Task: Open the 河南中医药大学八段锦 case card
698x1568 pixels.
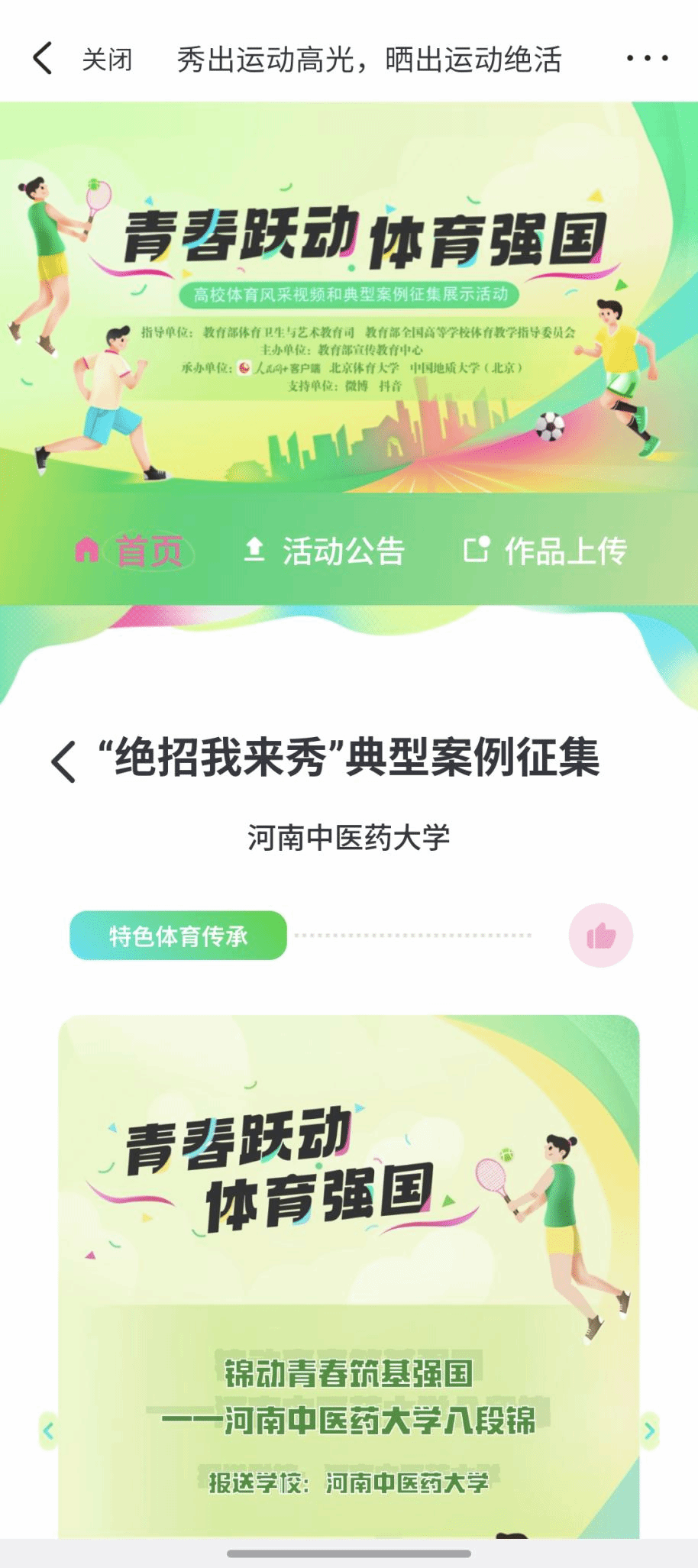Action: (x=348, y=1275)
